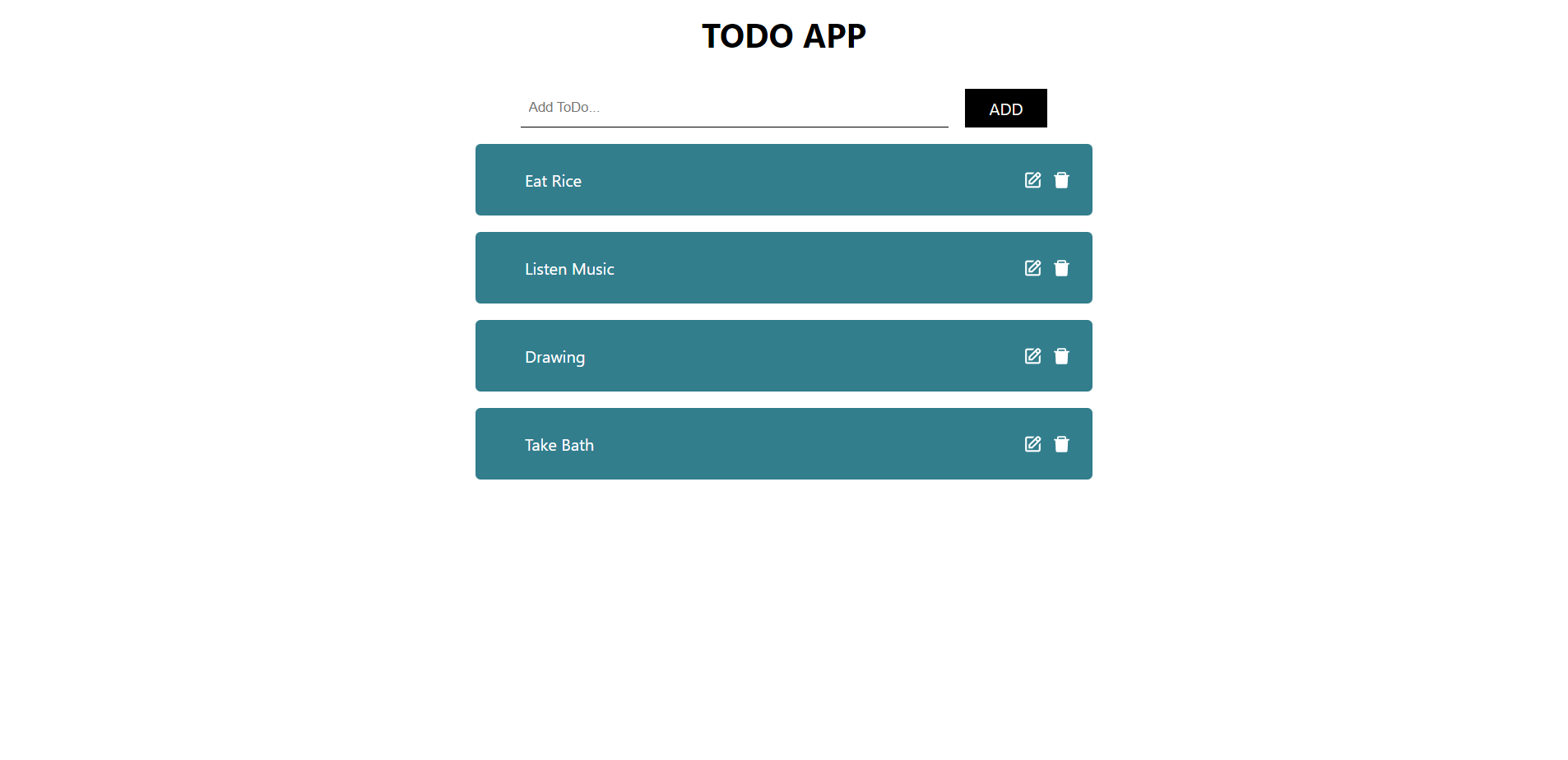Delete the Listen Music todo
The height and width of the screenshot is (760, 1568).
pyautogui.click(x=1061, y=268)
